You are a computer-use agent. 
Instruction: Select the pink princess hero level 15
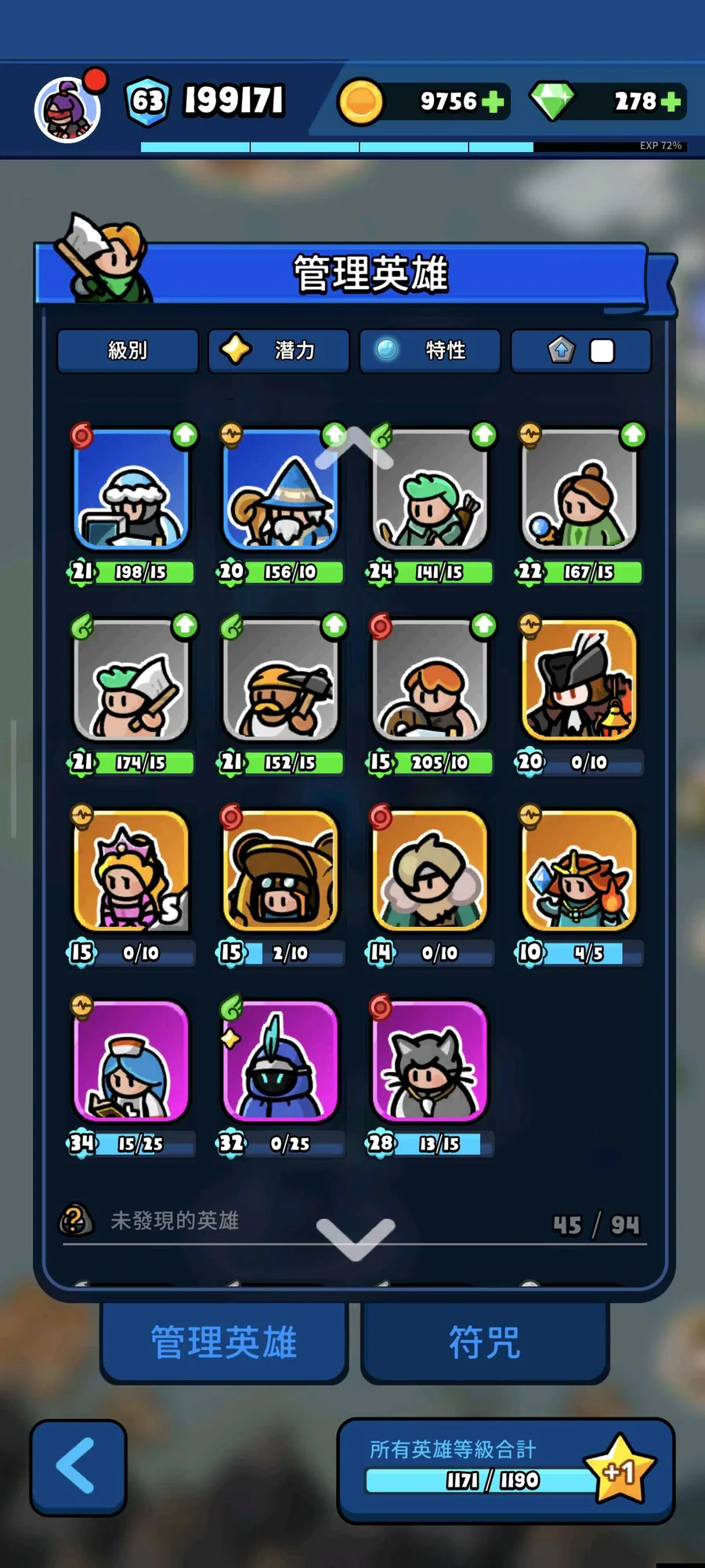132,871
